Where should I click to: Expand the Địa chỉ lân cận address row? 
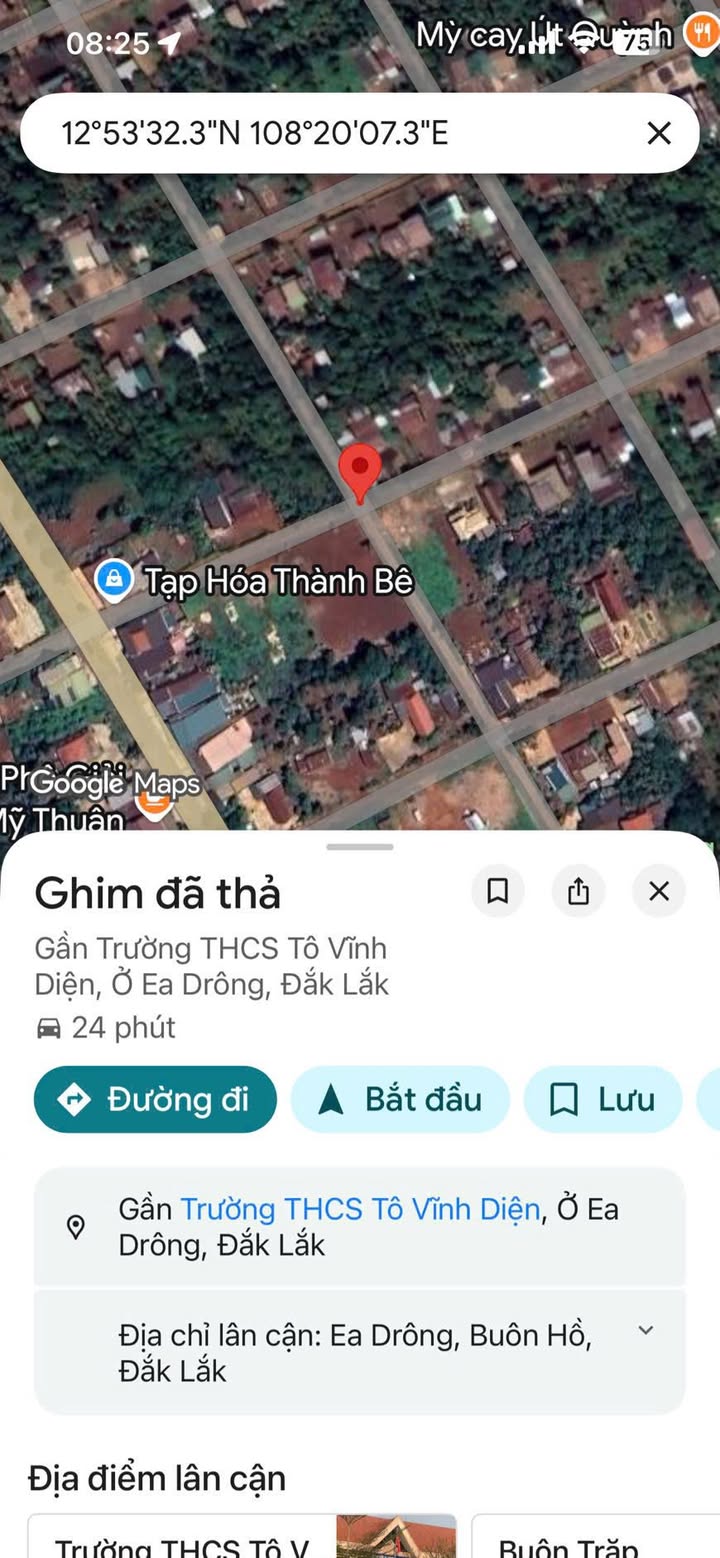[360, 1352]
